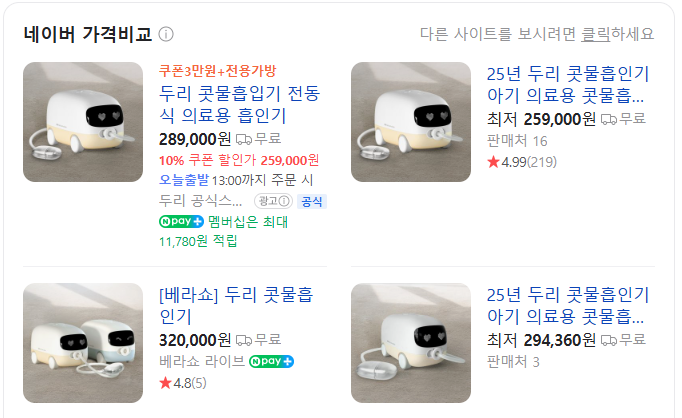Tap the underlined 클릭 link for other sites

click(x=595, y=35)
